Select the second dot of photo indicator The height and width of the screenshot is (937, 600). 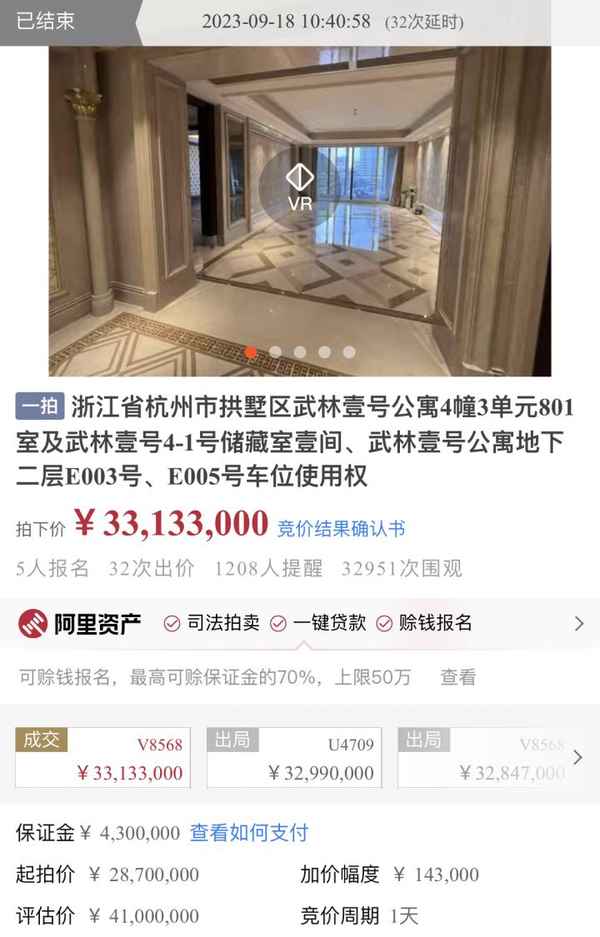pyautogui.click(x=275, y=352)
